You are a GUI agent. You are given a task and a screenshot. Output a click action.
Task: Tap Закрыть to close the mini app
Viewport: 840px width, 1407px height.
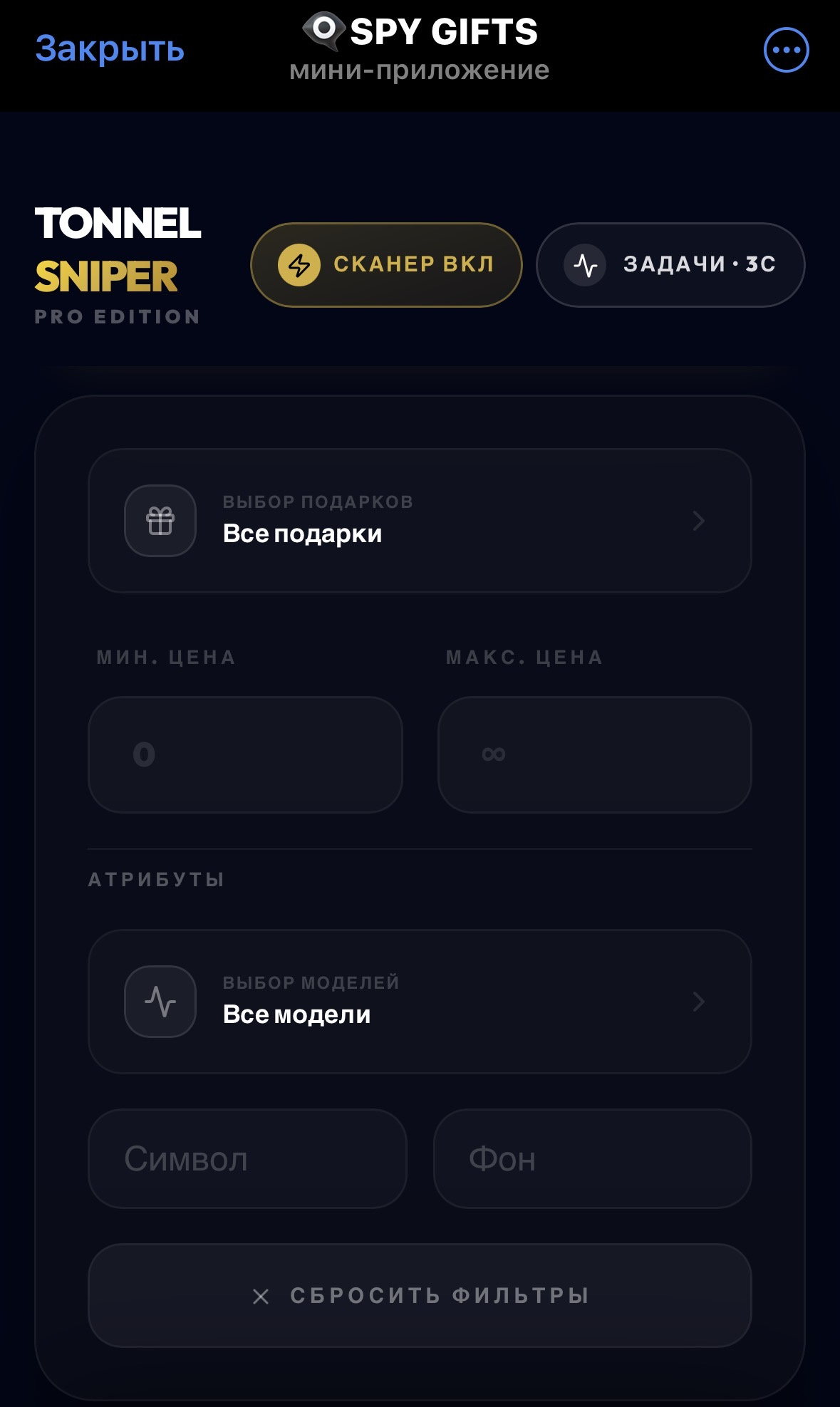point(110,49)
